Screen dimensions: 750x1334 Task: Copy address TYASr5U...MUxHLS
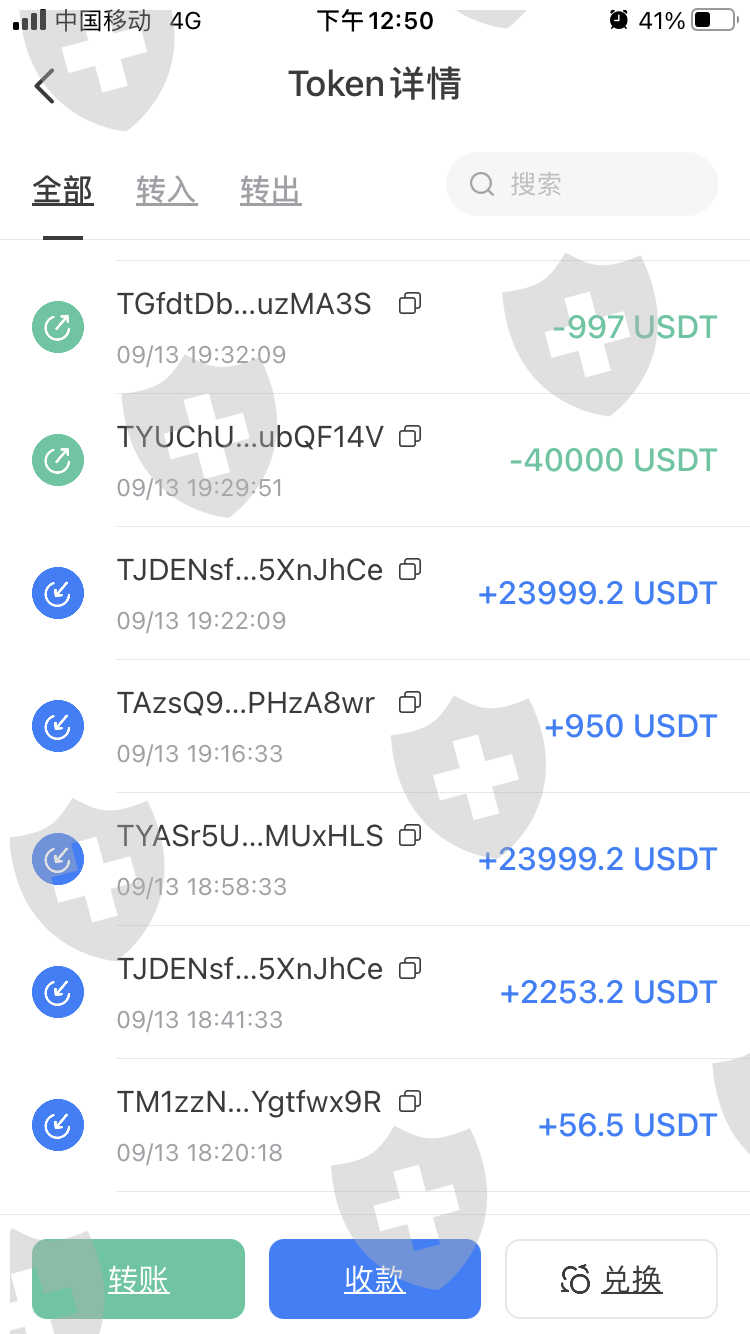410,835
